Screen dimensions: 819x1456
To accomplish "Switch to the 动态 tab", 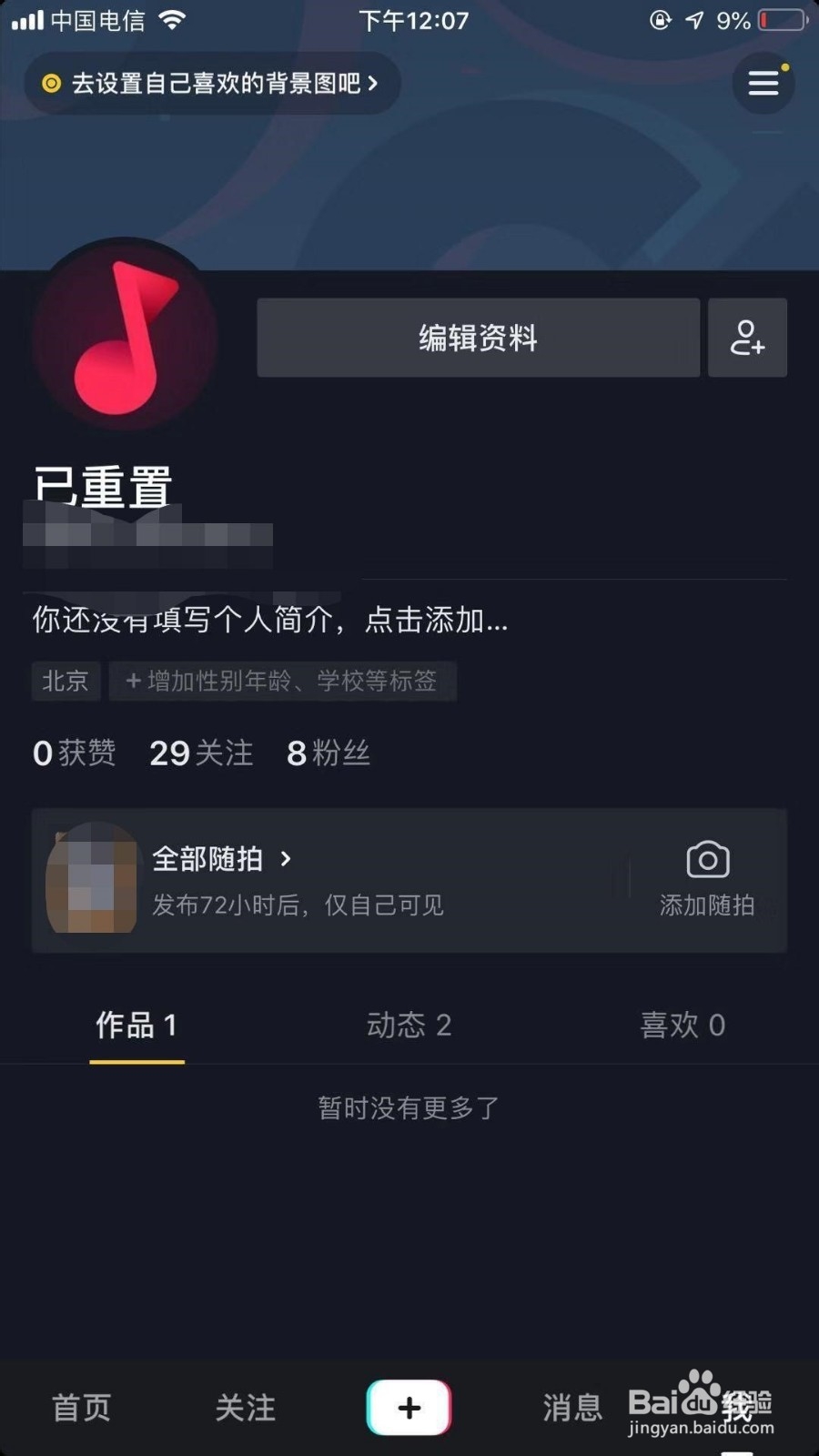I will click(x=409, y=1025).
